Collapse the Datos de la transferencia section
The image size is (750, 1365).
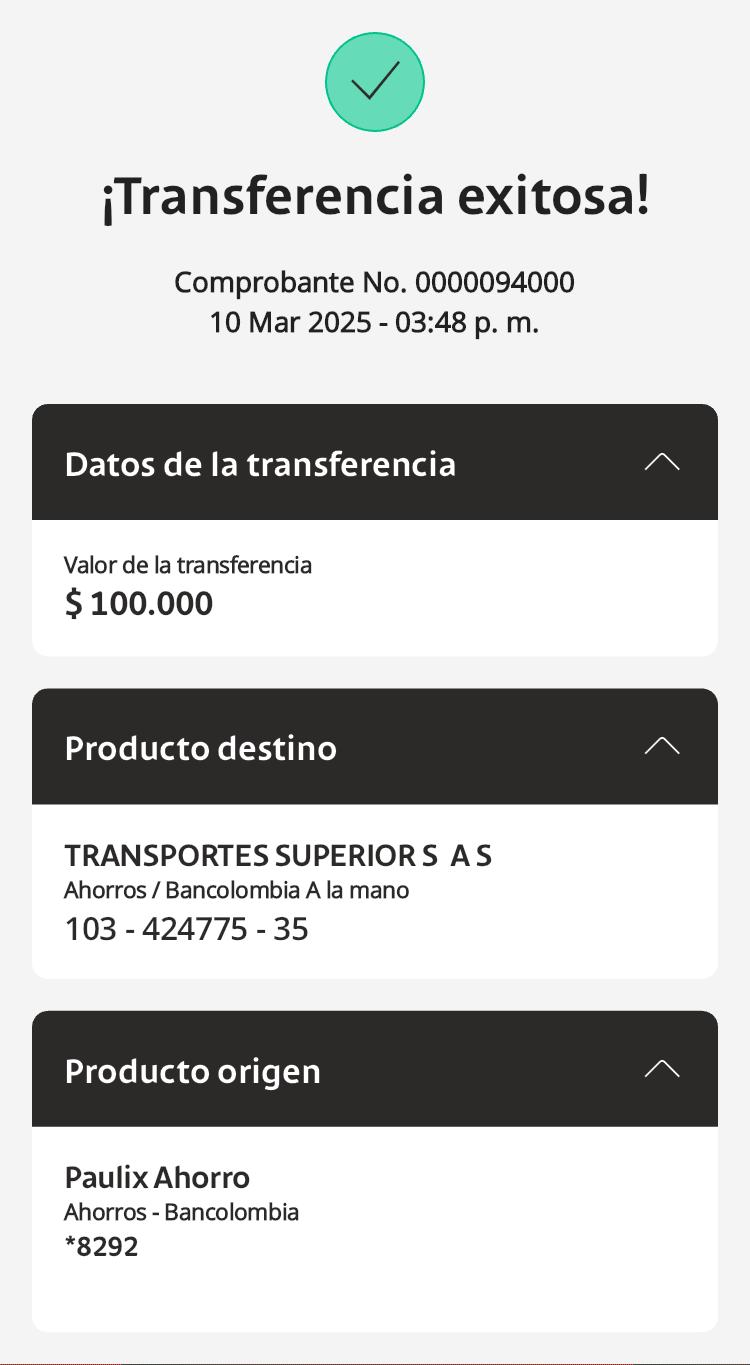pos(662,462)
